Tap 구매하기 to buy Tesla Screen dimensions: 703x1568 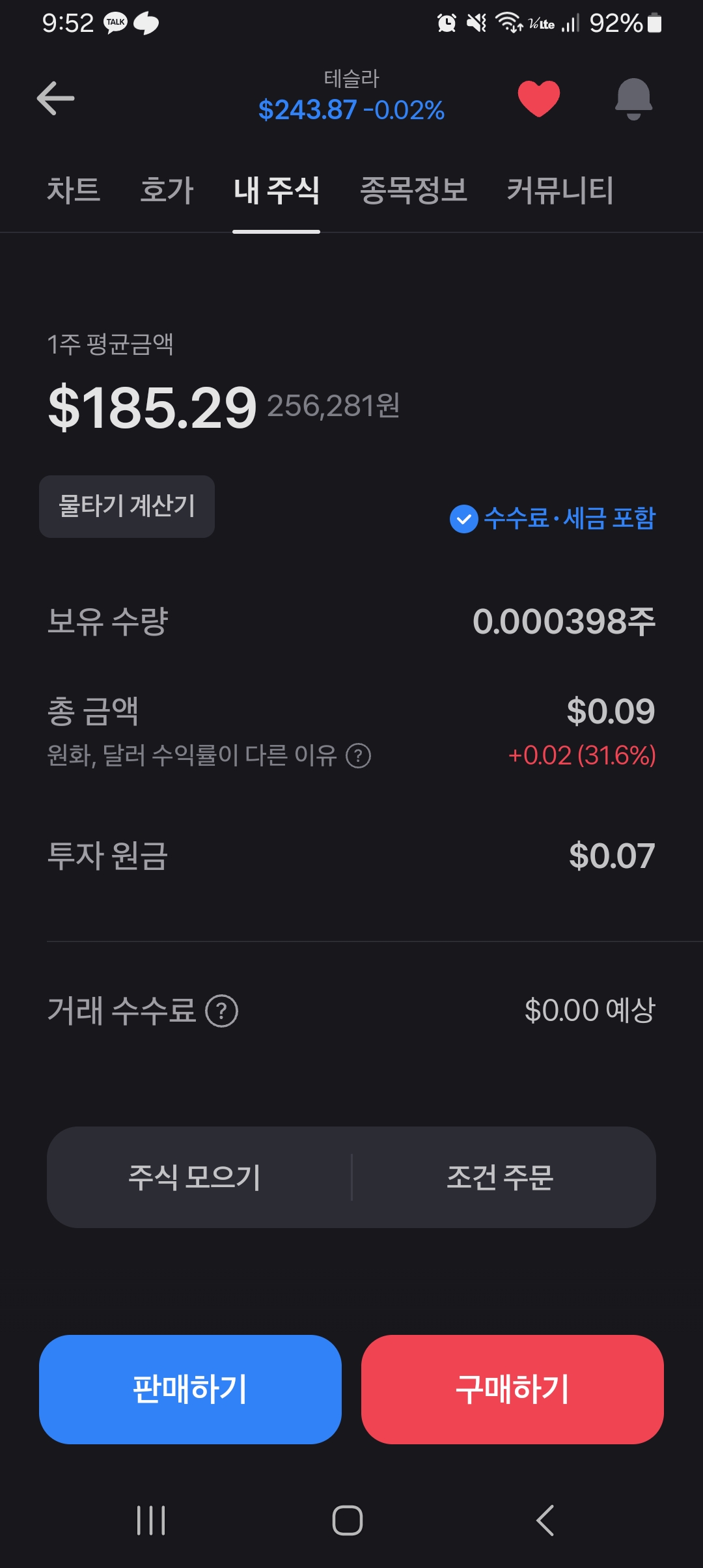pos(512,1389)
